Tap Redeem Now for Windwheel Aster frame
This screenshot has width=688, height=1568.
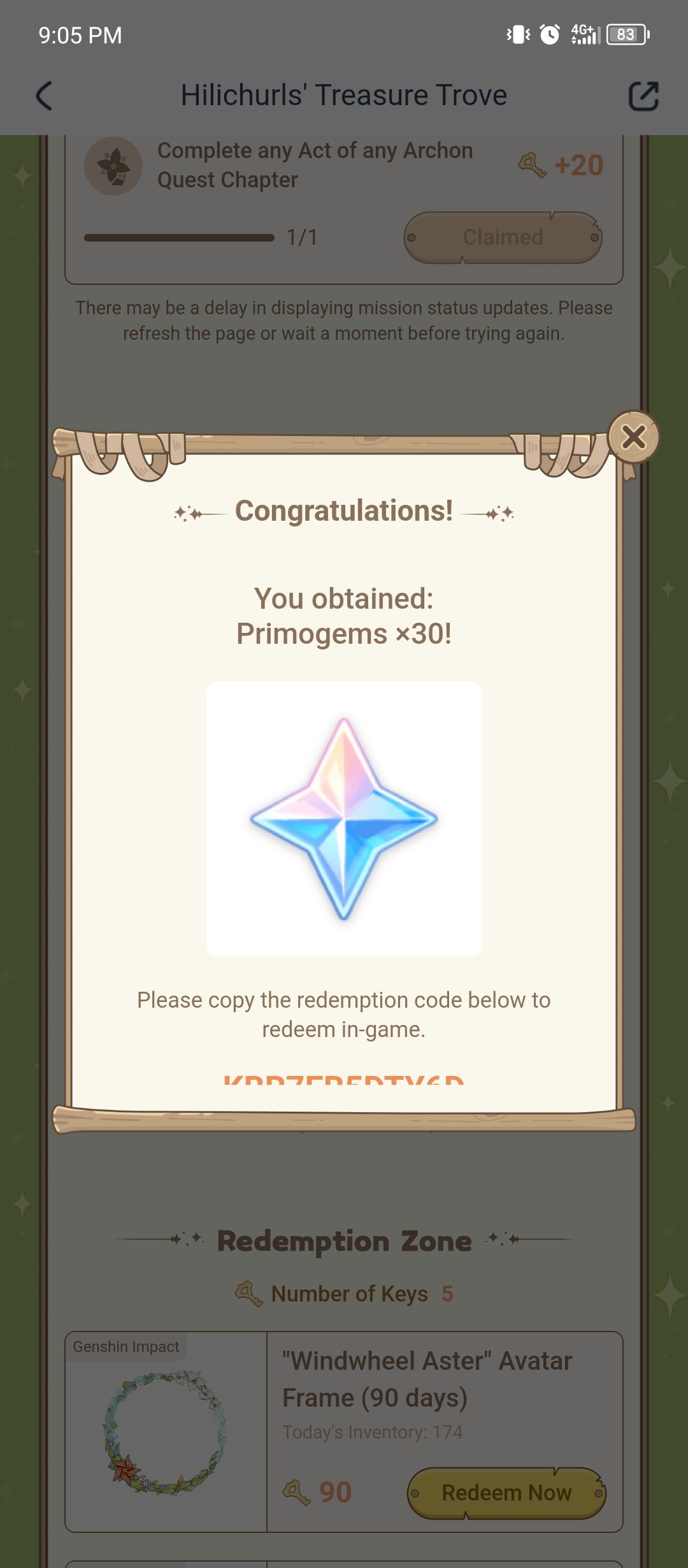coord(506,1493)
